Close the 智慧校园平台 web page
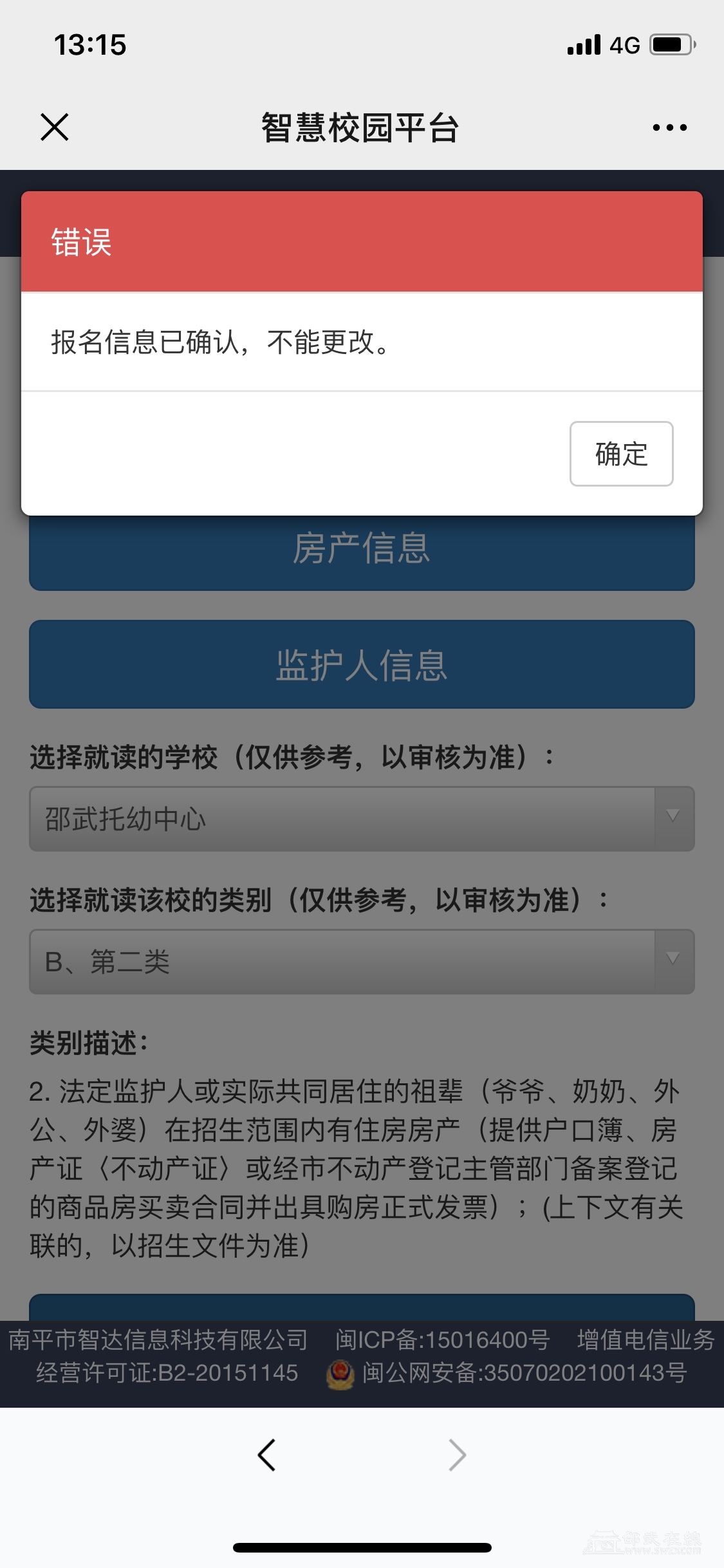724x1568 pixels. pyautogui.click(x=55, y=127)
